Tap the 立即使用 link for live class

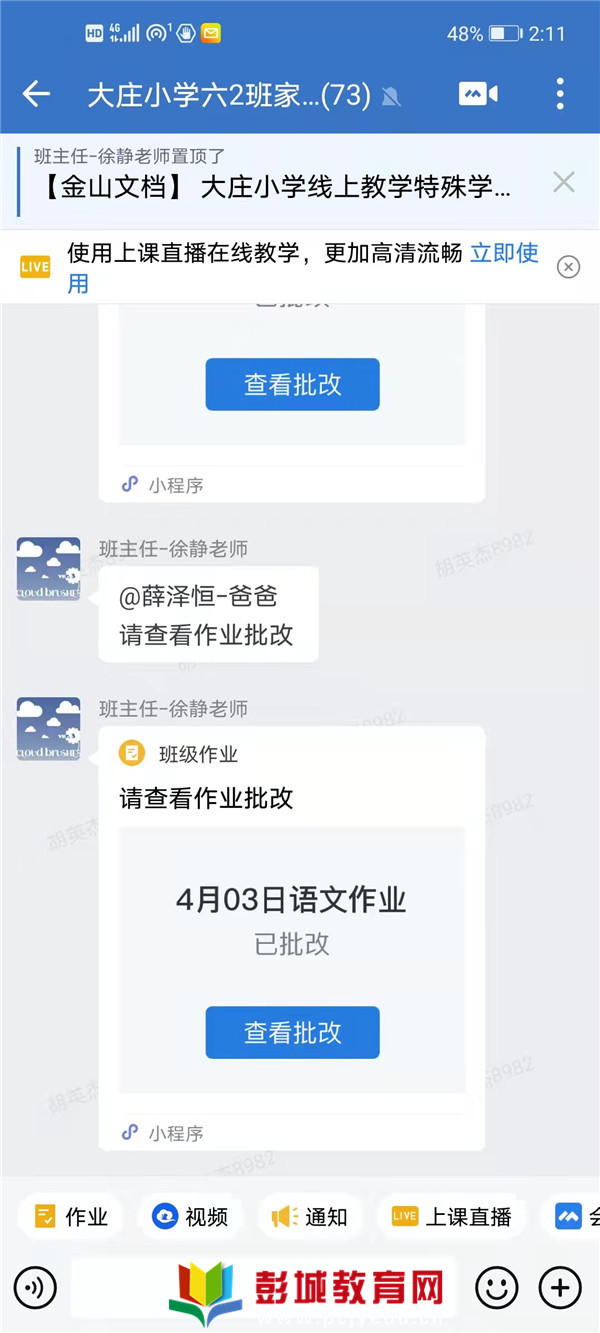[504, 253]
